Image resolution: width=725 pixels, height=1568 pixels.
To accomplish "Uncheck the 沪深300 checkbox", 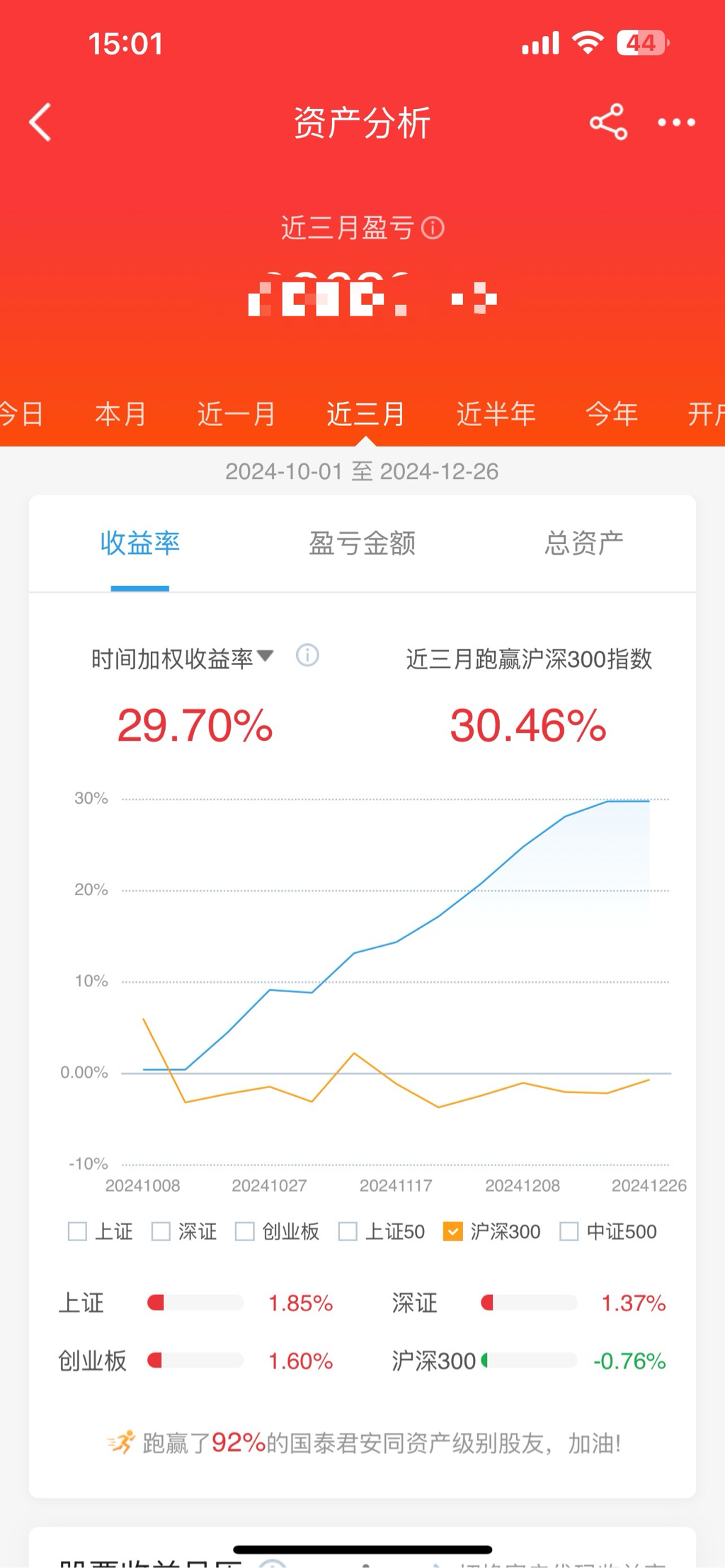I will pyautogui.click(x=452, y=1231).
